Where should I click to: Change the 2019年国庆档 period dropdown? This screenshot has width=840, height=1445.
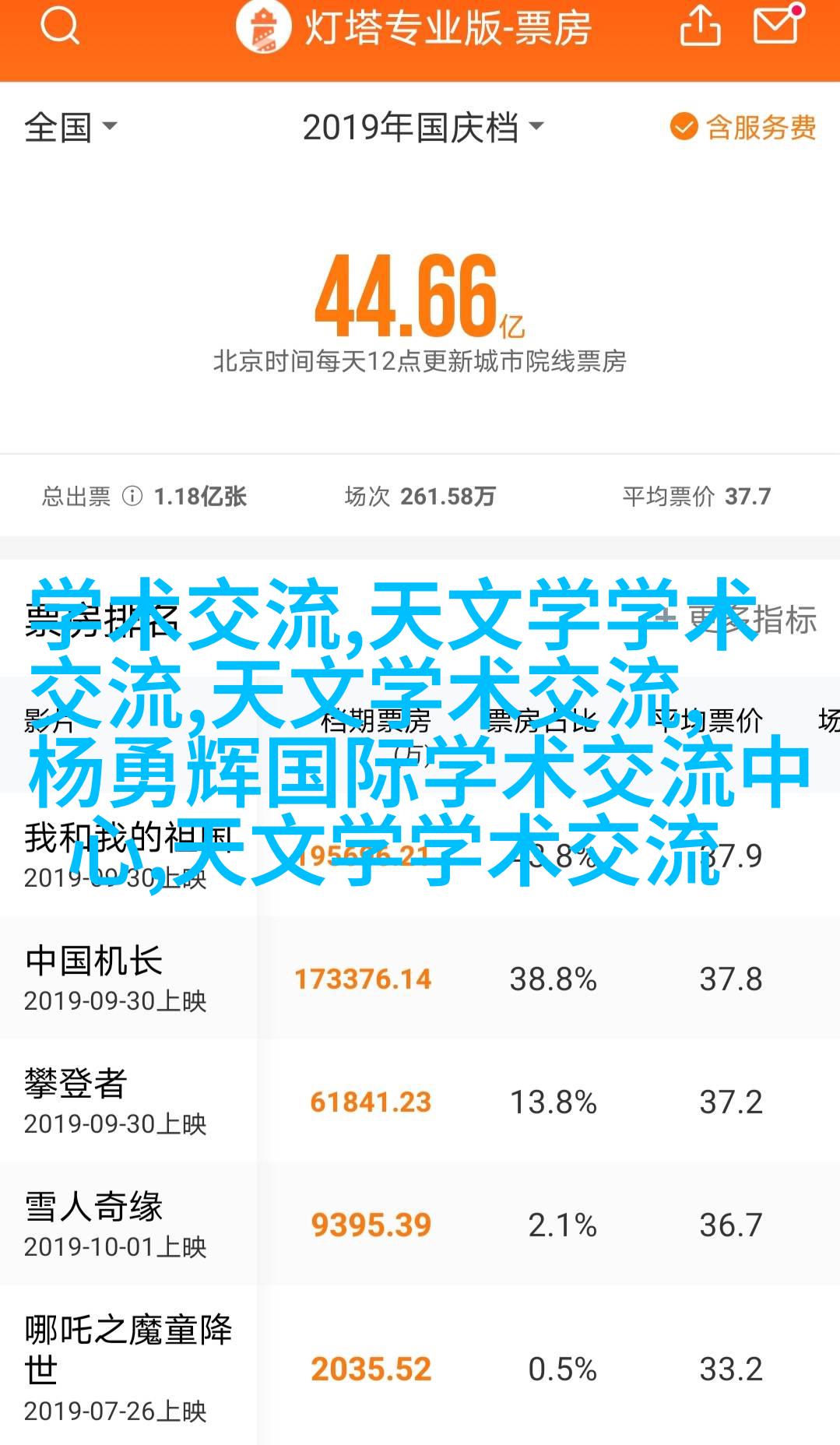(423, 128)
